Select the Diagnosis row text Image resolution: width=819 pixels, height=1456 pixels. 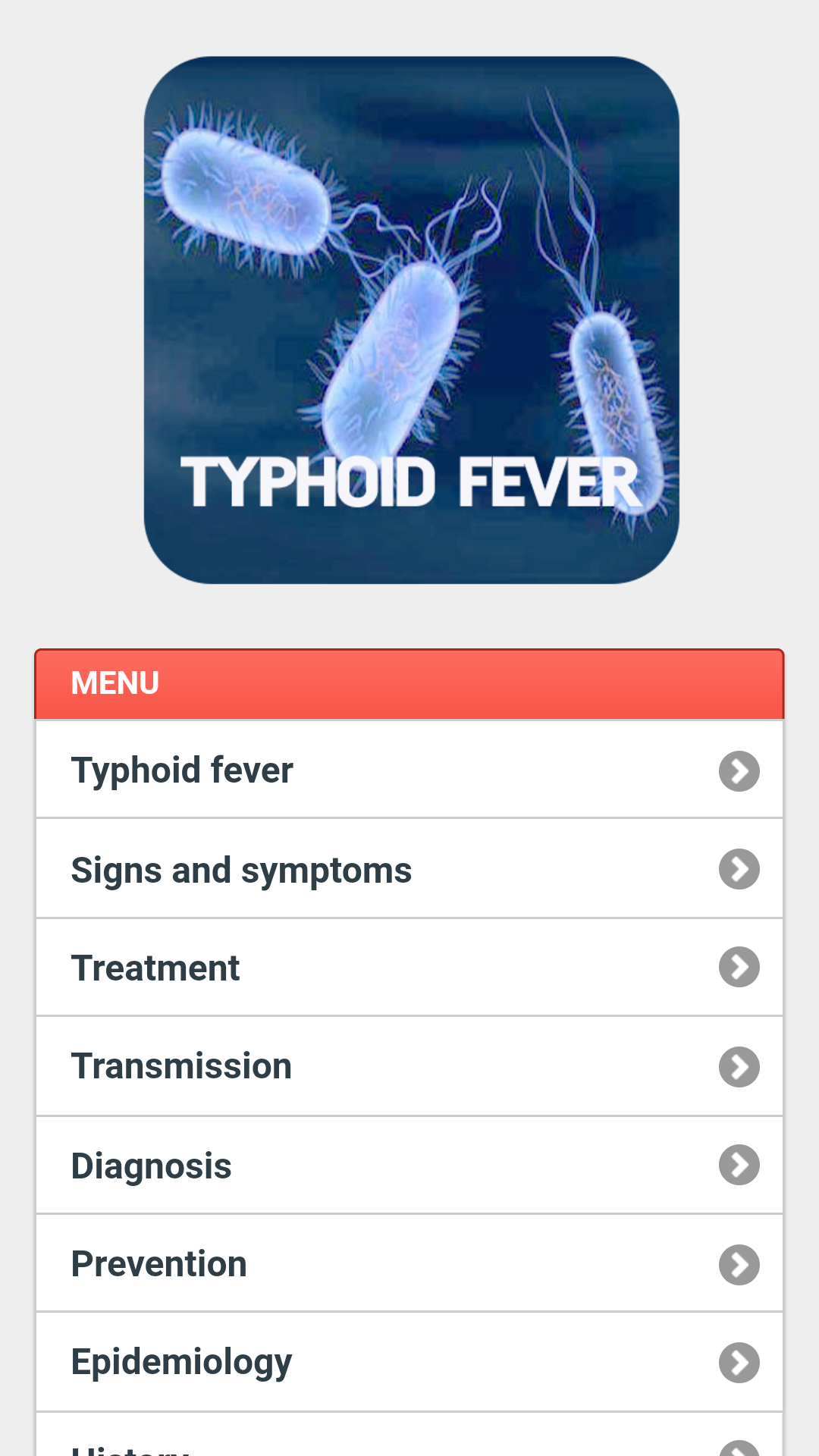coord(151,1165)
